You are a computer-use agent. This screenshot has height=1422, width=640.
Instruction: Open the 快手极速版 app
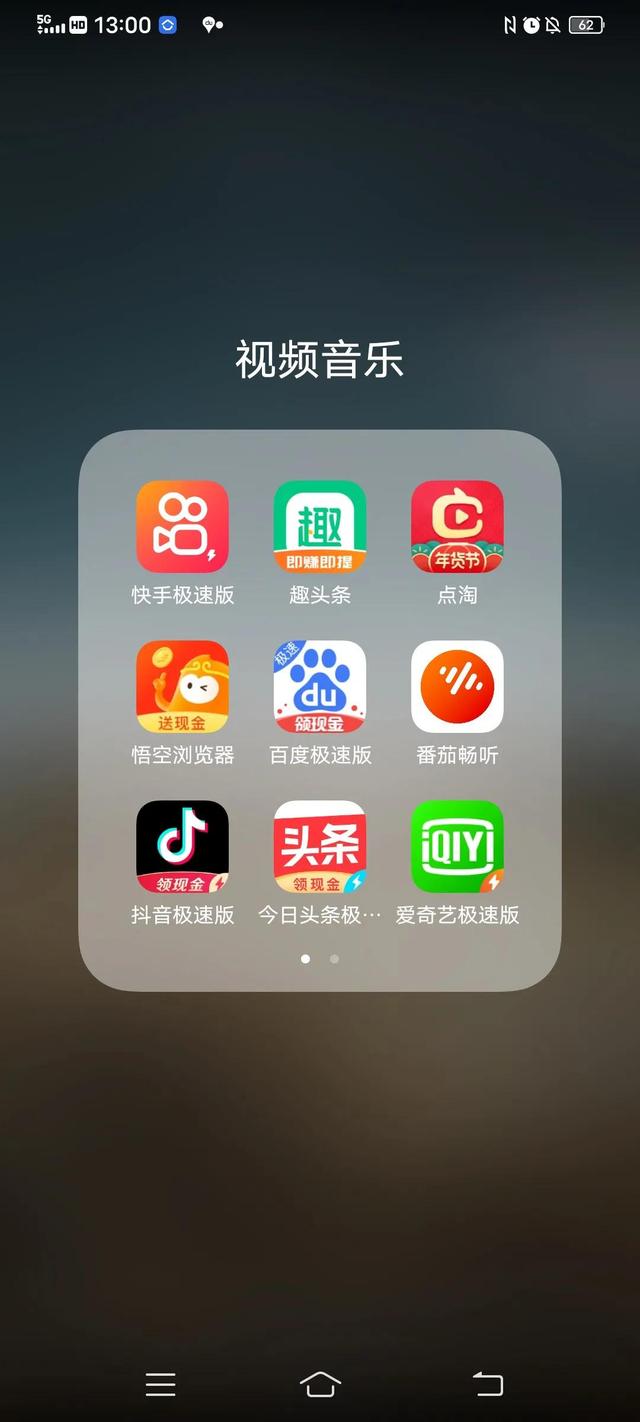pos(182,526)
